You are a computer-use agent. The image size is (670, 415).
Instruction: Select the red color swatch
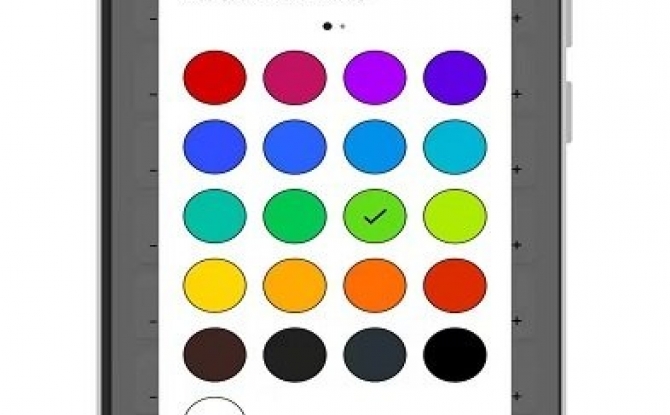tap(215, 77)
